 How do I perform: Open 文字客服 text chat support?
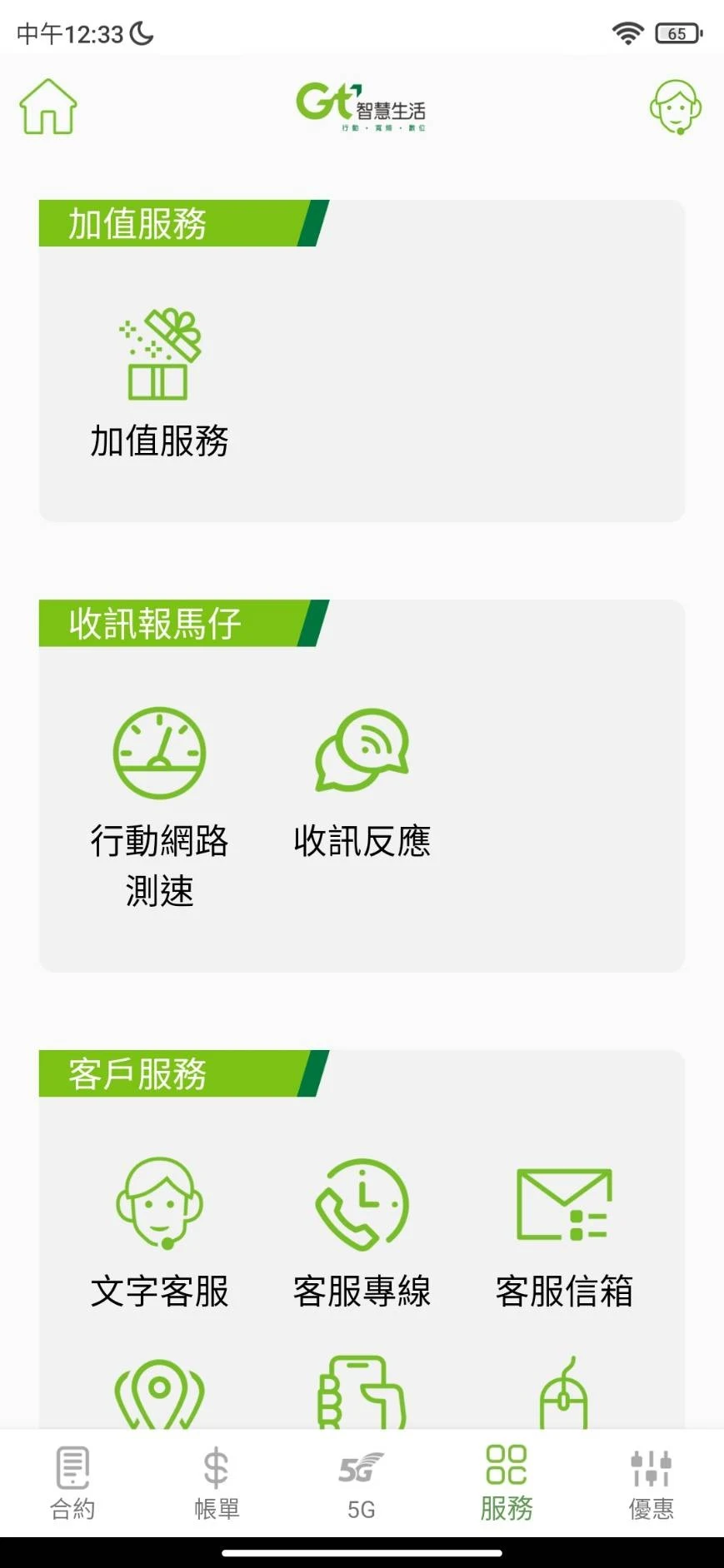tap(159, 1233)
